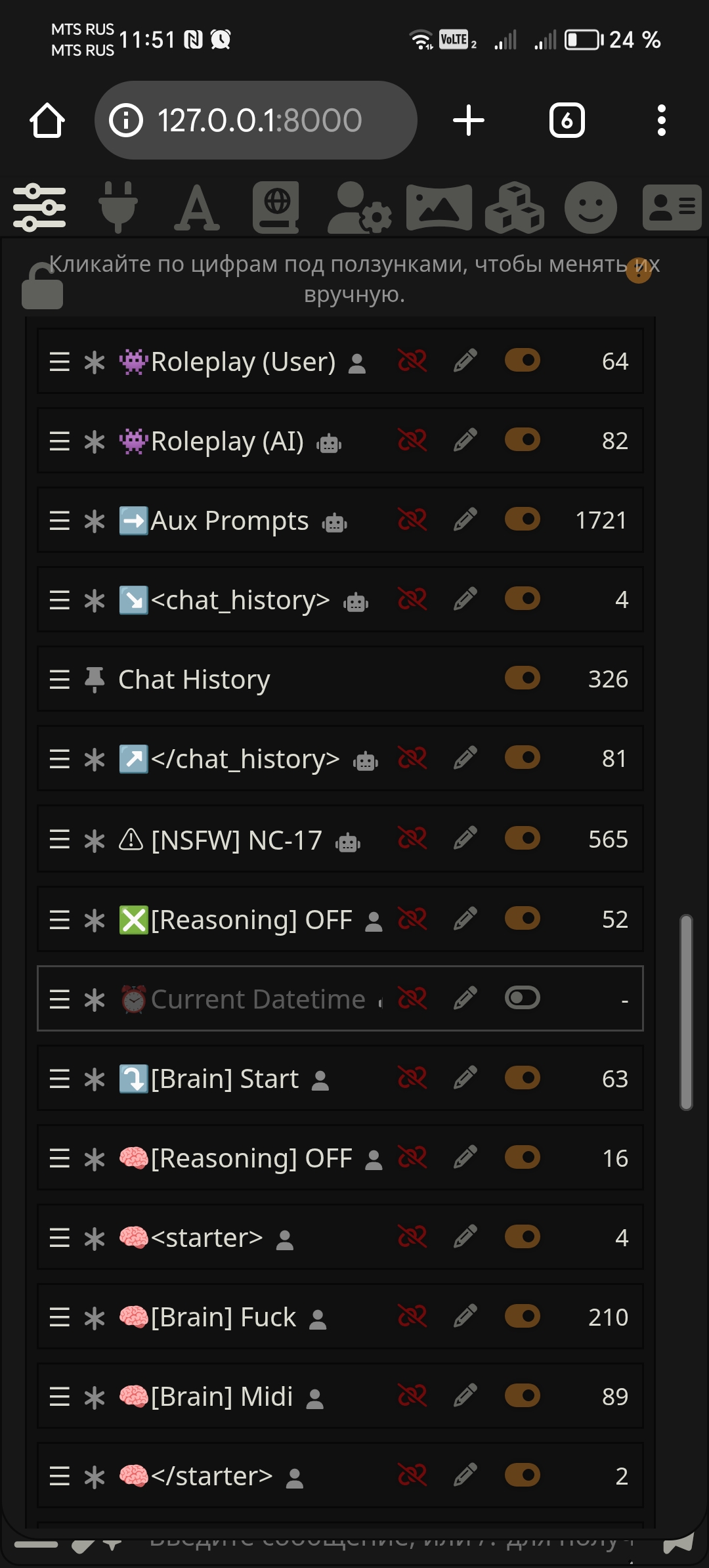Open the tab switcher showing 6

click(567, 120)
